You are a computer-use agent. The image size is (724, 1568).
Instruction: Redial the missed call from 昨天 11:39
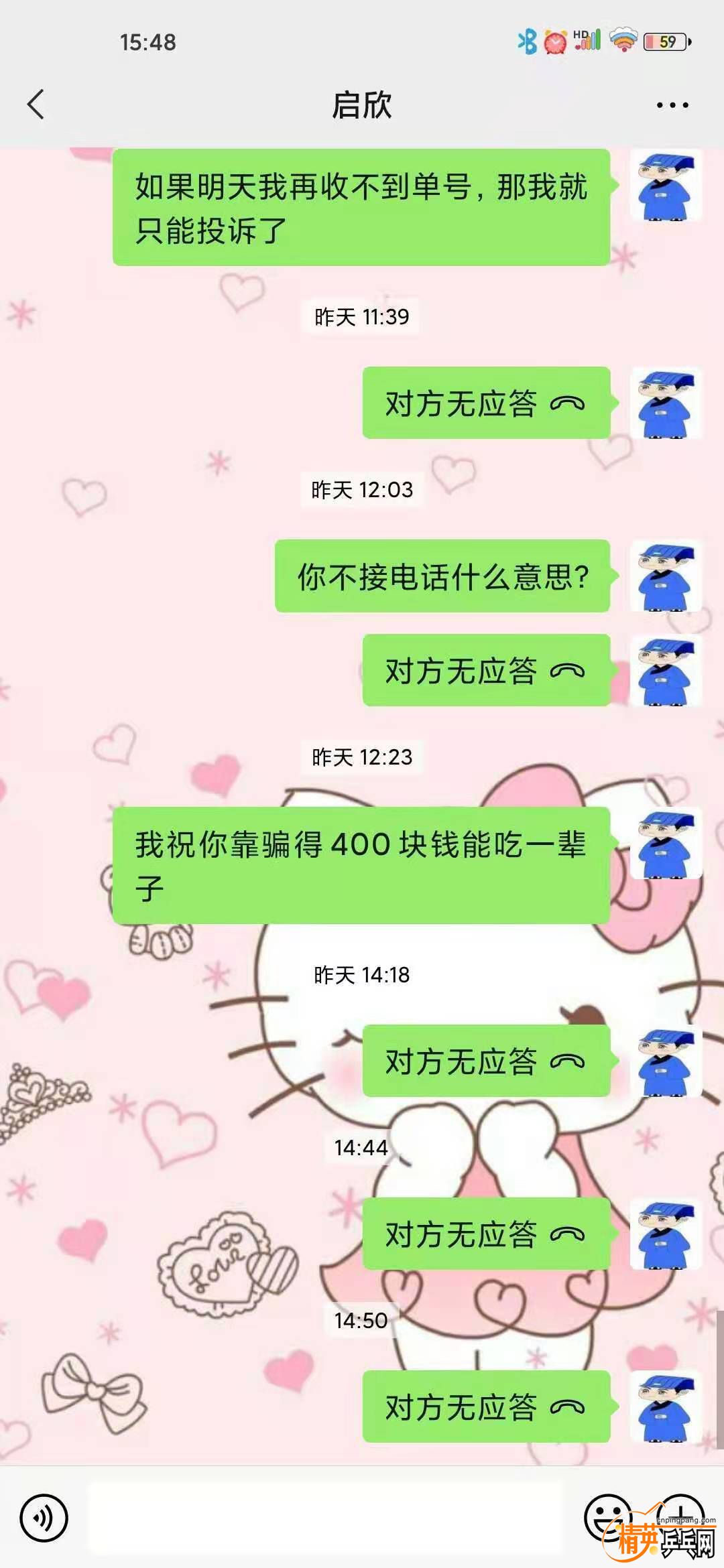pyautogui.click(x=485, y=403)
